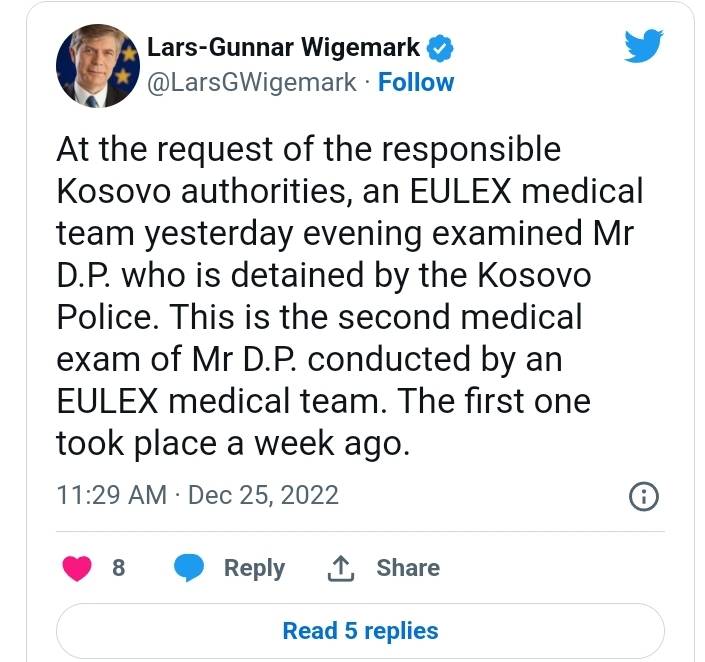Screen dimensions: 705x662
Task: Open Lars-Gunnar Wigemark's profile picture
Action: coord(98,66)
